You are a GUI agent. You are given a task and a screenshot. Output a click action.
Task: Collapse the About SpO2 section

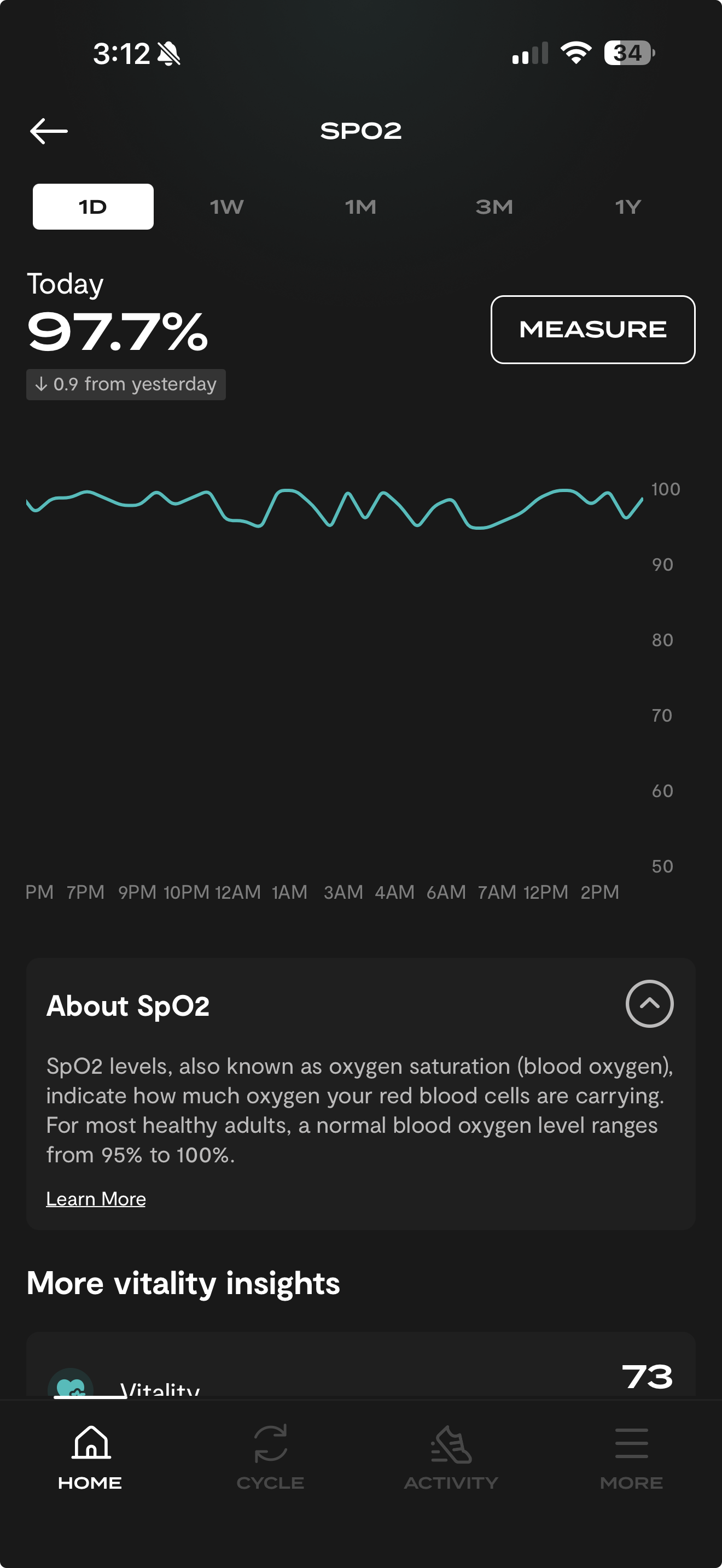point(649,1004)
